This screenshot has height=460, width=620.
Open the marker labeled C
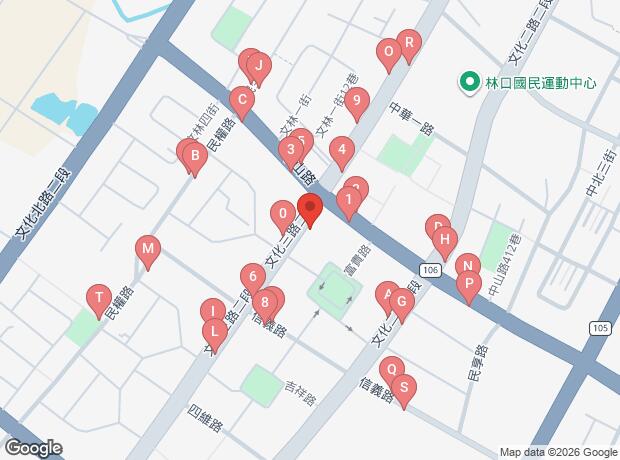242,103
